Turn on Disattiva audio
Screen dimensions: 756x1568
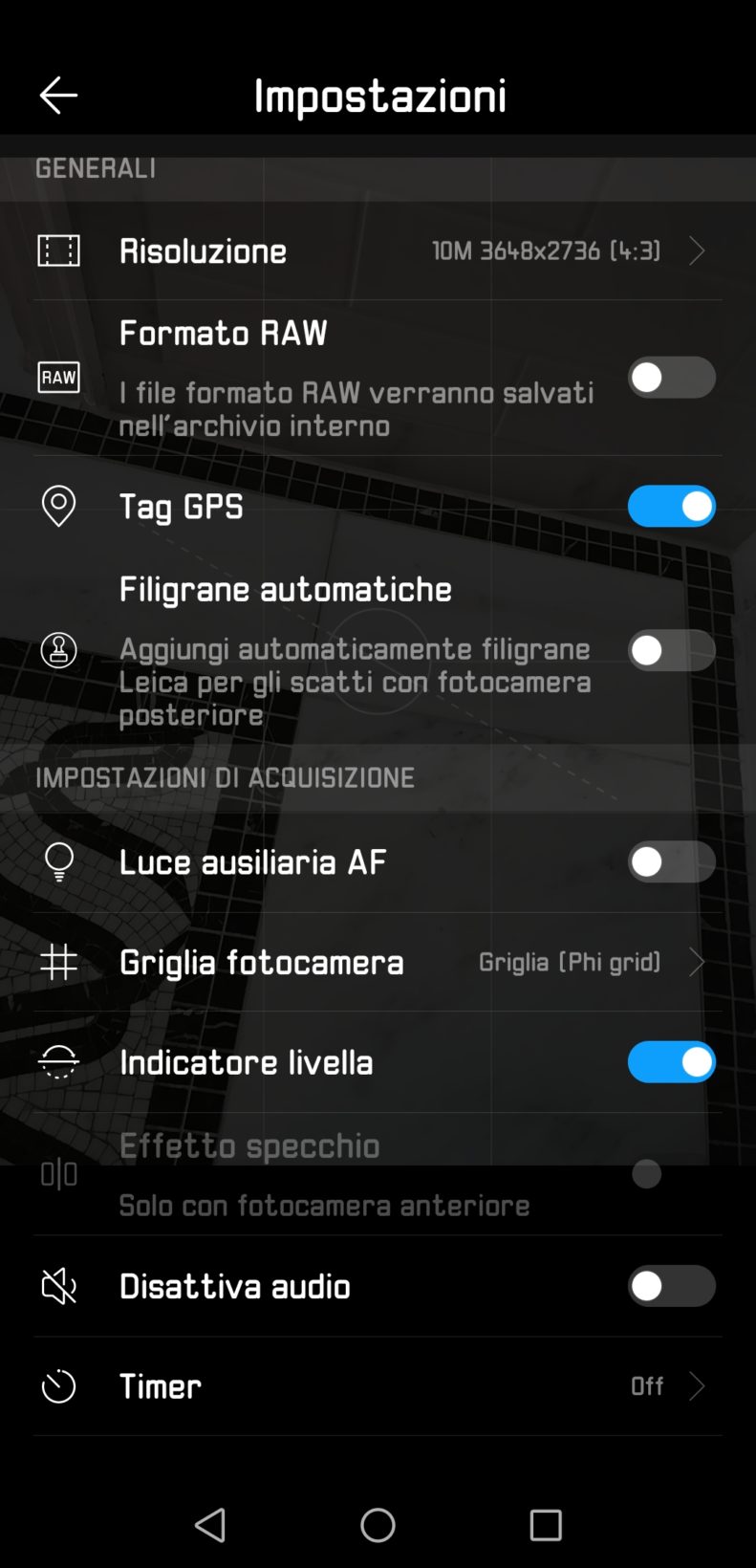pyautogui.click(x=671, y=1286)
